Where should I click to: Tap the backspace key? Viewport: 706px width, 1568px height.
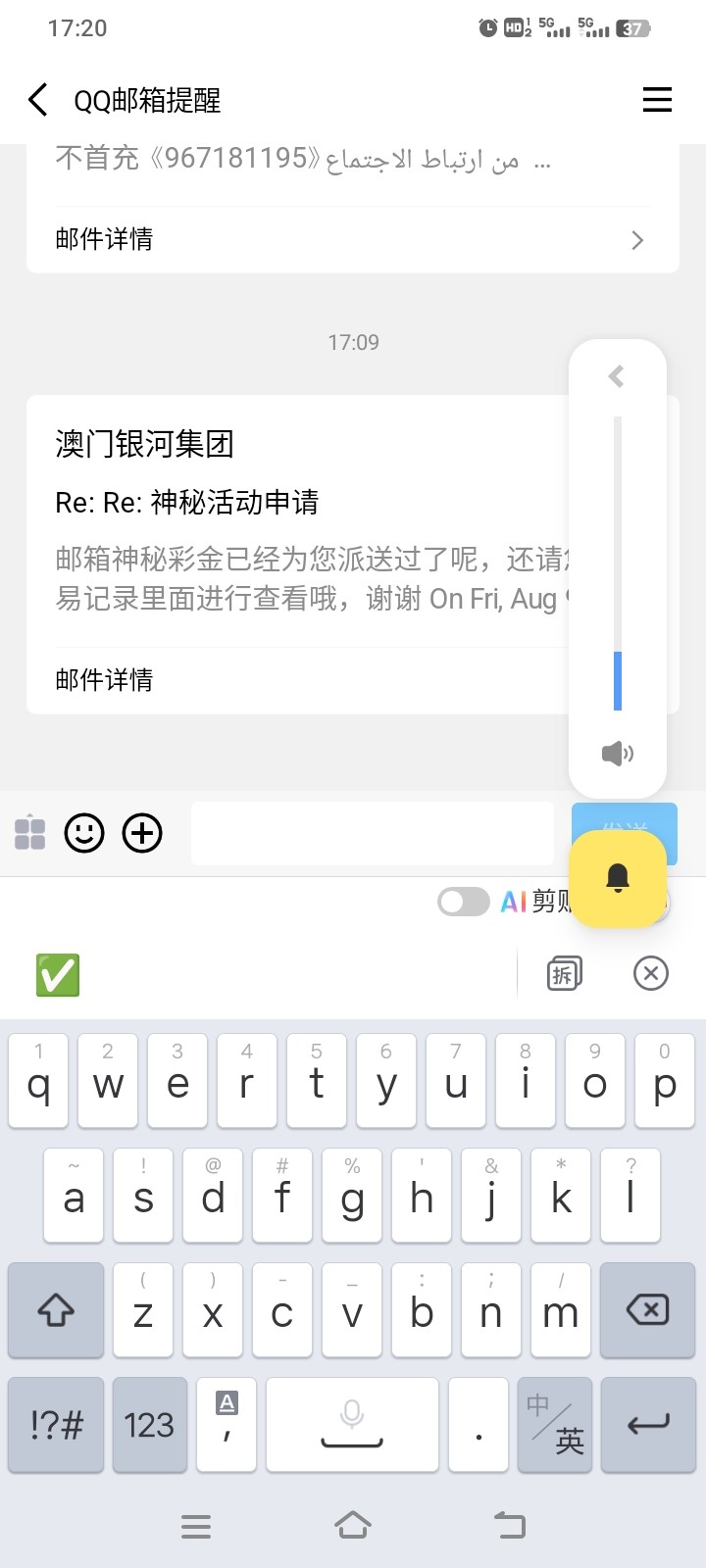pyautogui.click(x=647, y=1310)
